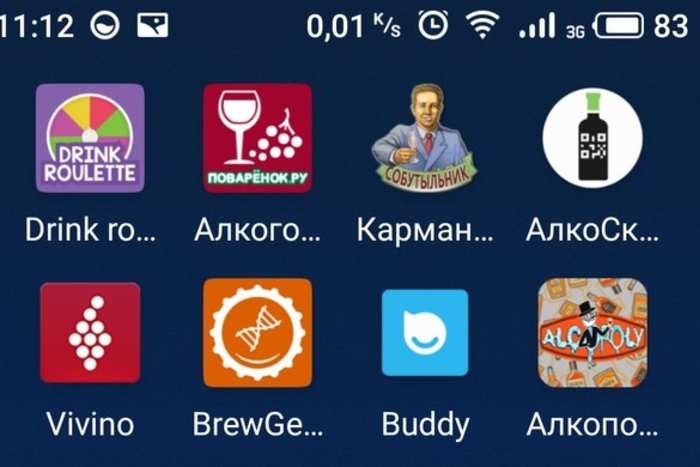
Task: Open the Buddy app
Action: [425, 333]
